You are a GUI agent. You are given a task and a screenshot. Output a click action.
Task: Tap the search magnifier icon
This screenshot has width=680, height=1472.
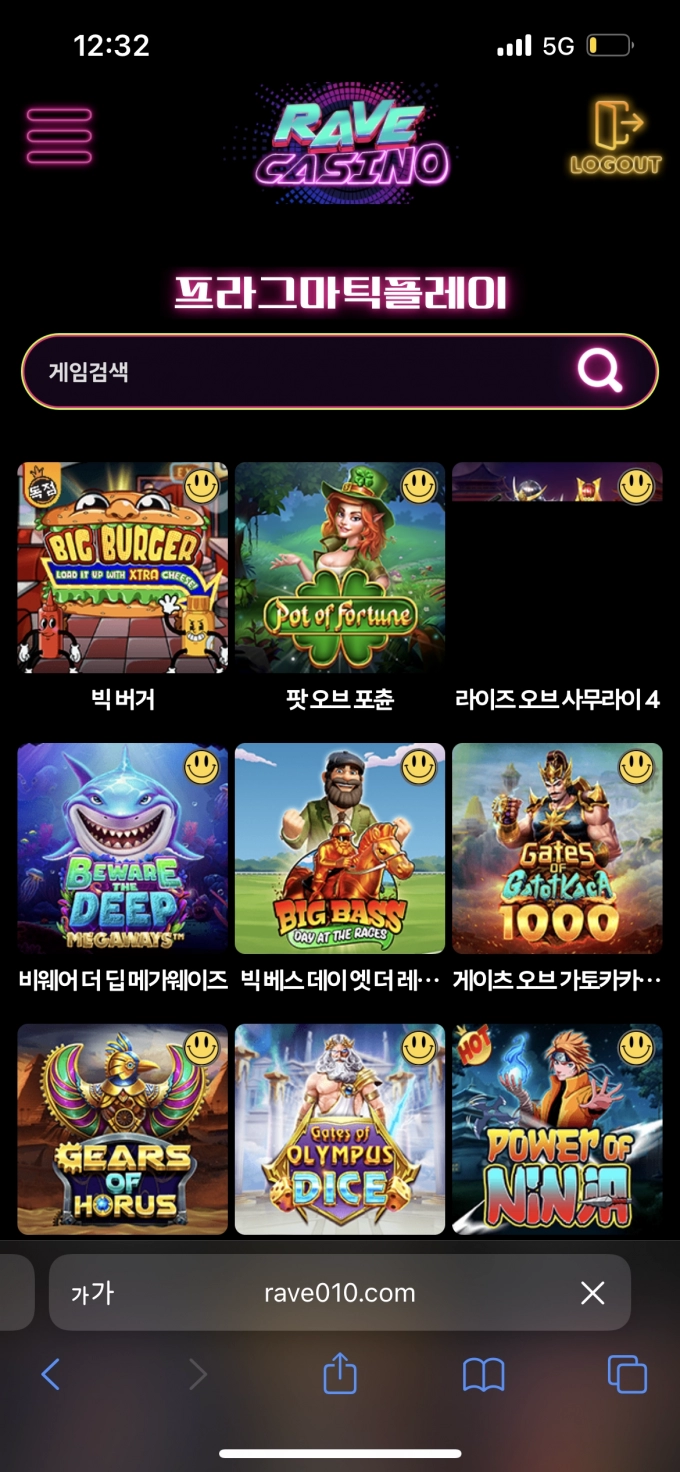(600, 372)
